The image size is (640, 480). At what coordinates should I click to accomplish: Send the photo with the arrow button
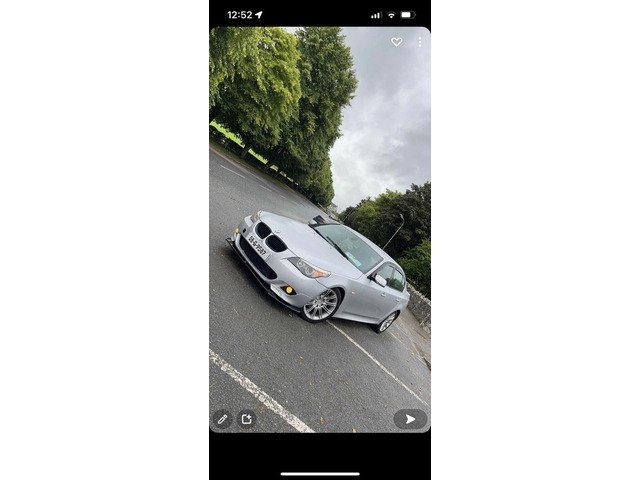(409, 419)
